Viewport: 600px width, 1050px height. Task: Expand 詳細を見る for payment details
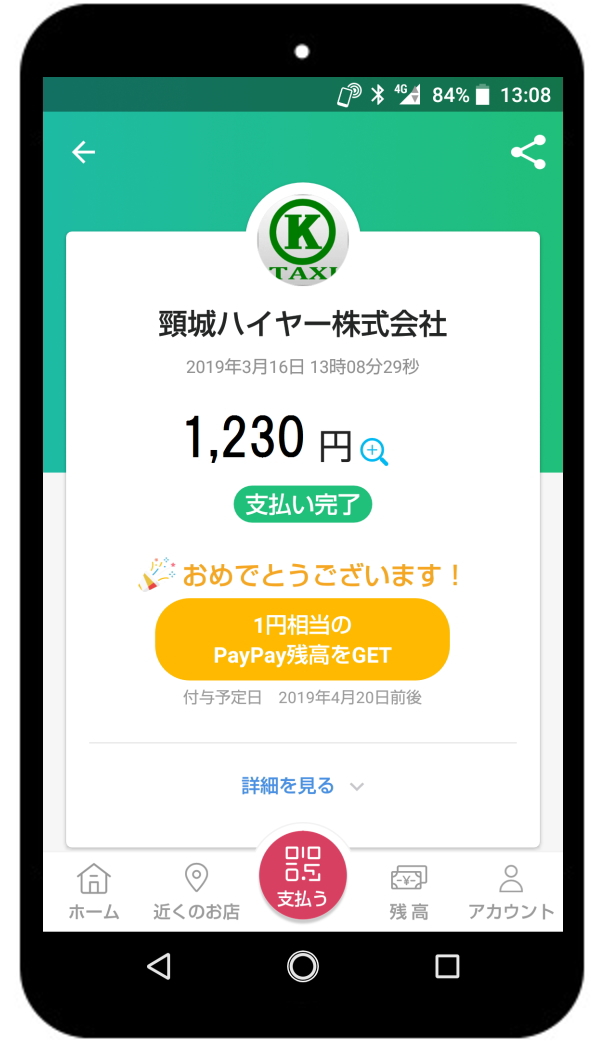[x=303, y=785]
